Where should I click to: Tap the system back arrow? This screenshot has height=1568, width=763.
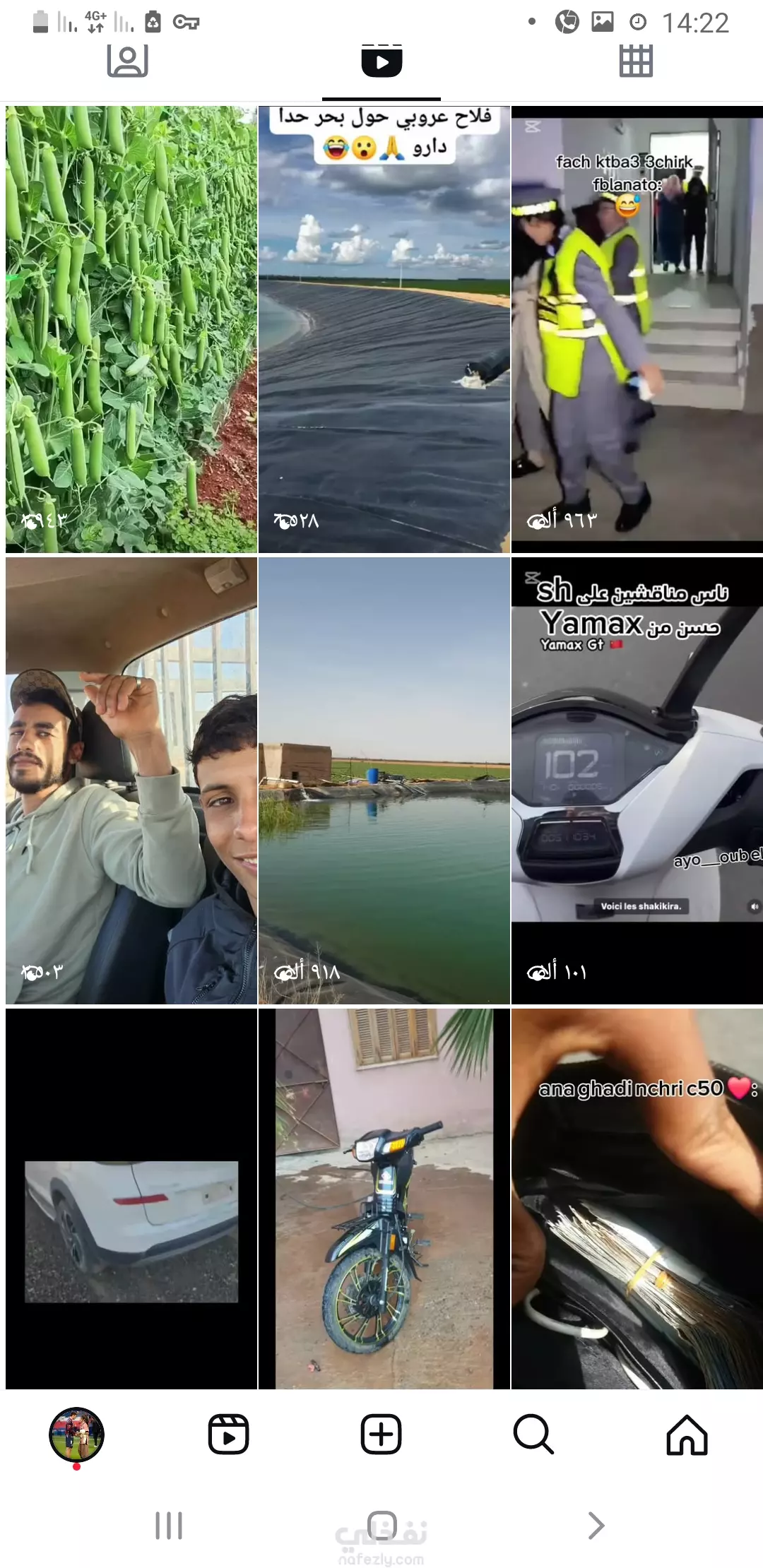pyautogui.click(x=596, y=1526)
